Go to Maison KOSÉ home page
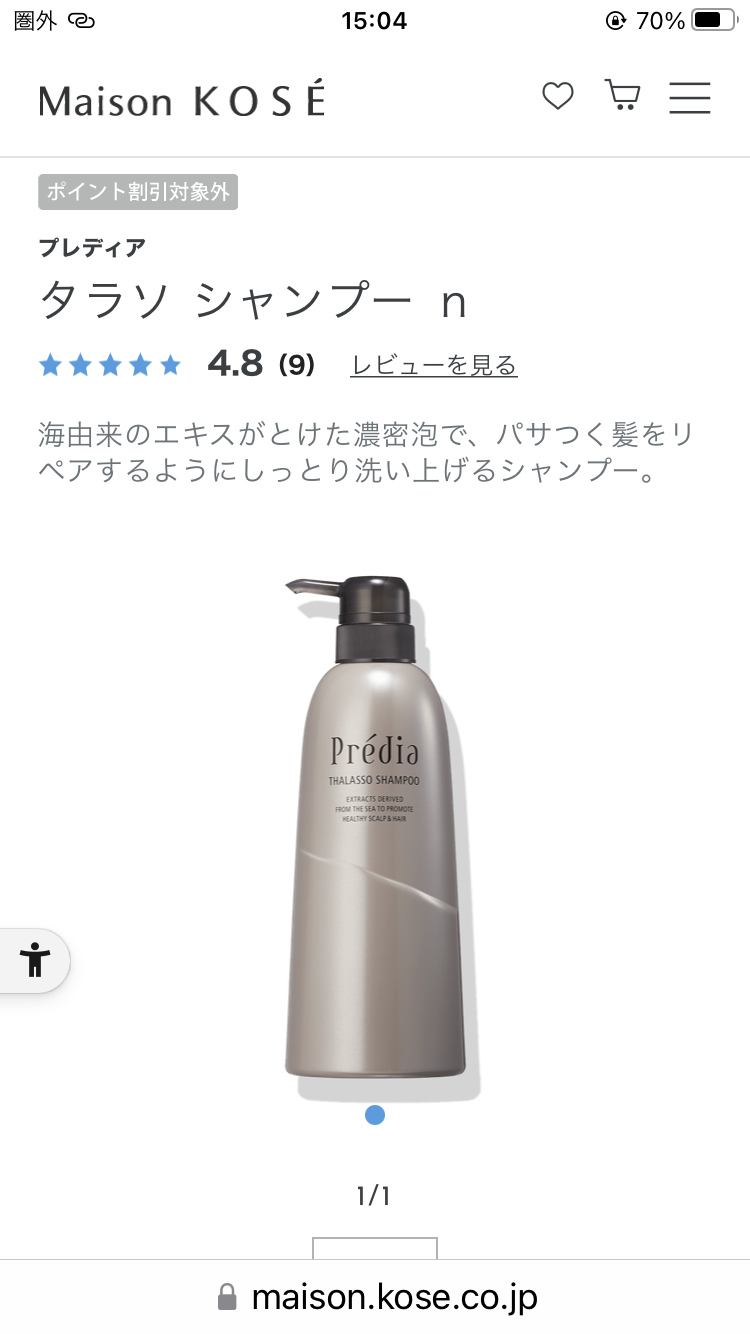The width and height of the screenshot is (750, 1334). [182, 100]
